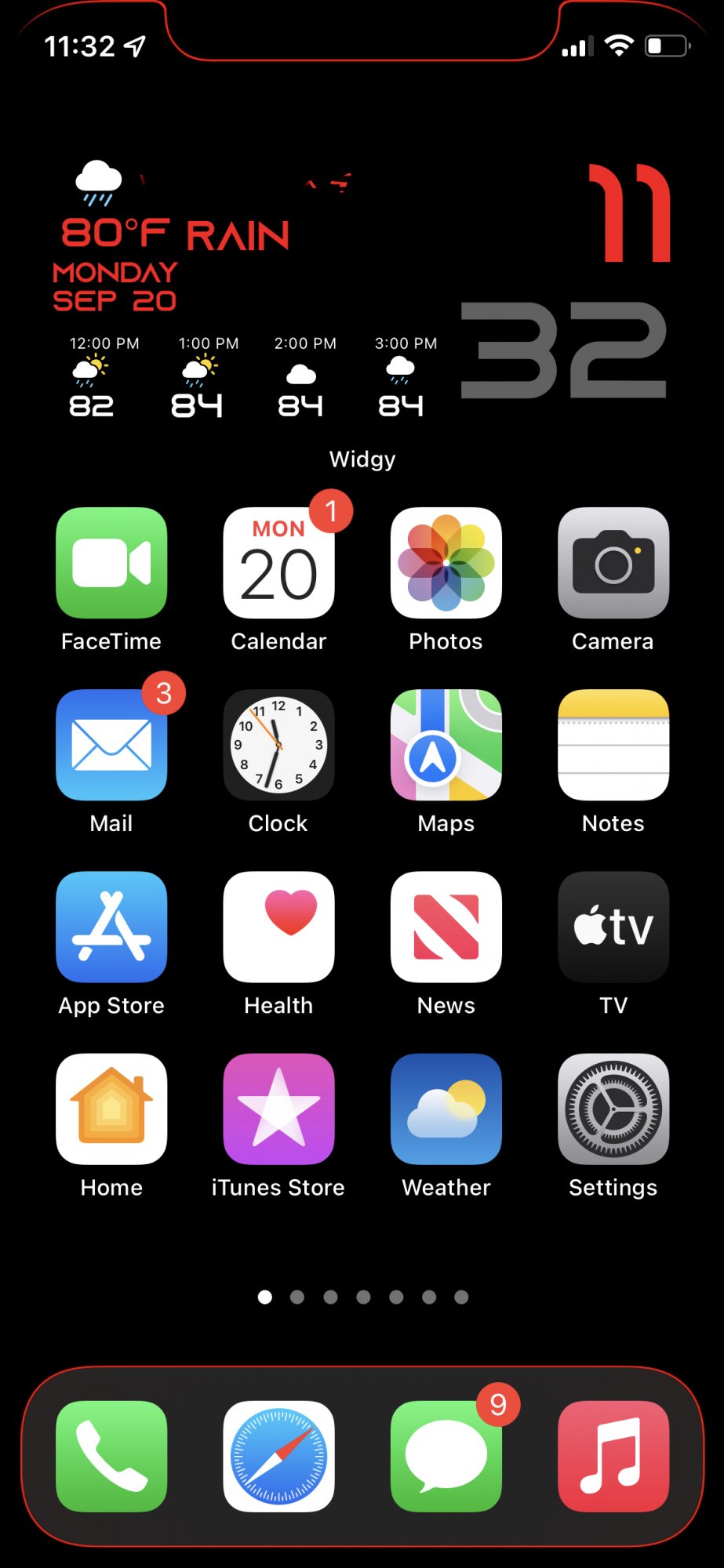Launch the Maps app

coord(446,745)
